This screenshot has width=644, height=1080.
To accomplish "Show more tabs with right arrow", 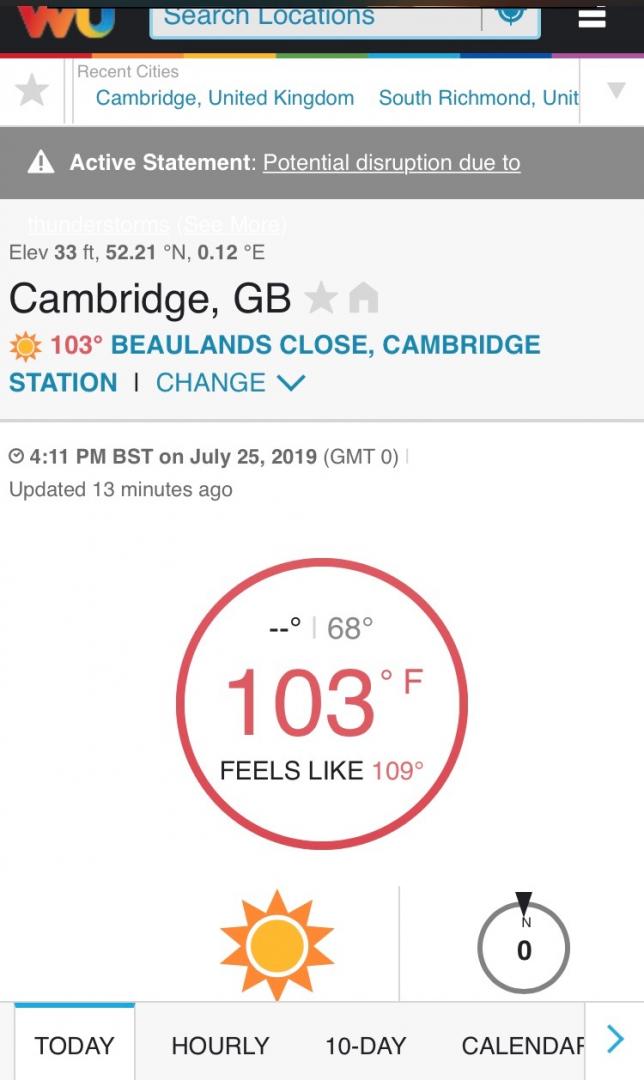I will click(x=616, y=1041).
